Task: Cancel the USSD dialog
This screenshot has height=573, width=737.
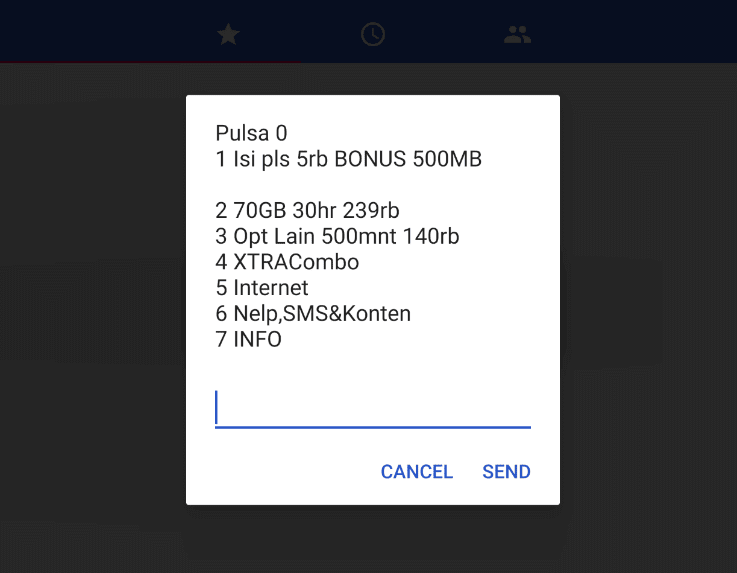Action: pos(416,472)
